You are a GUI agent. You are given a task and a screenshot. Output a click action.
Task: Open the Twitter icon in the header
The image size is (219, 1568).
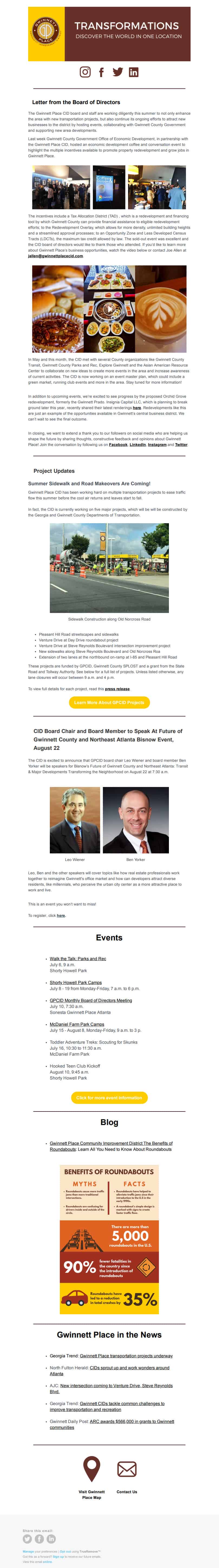117,72
